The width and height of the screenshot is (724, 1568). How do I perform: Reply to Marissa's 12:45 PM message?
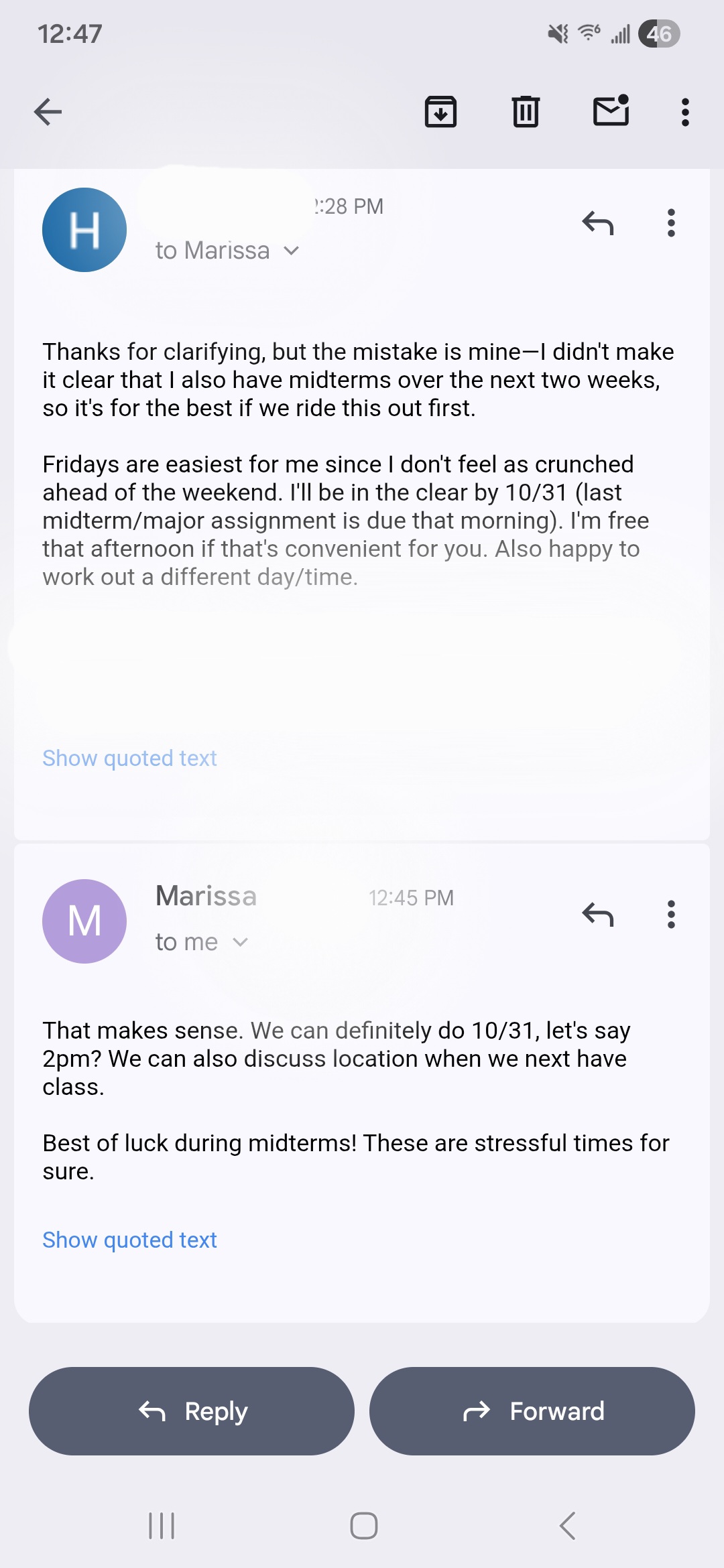pyautogui.click(x=597, y=915)
